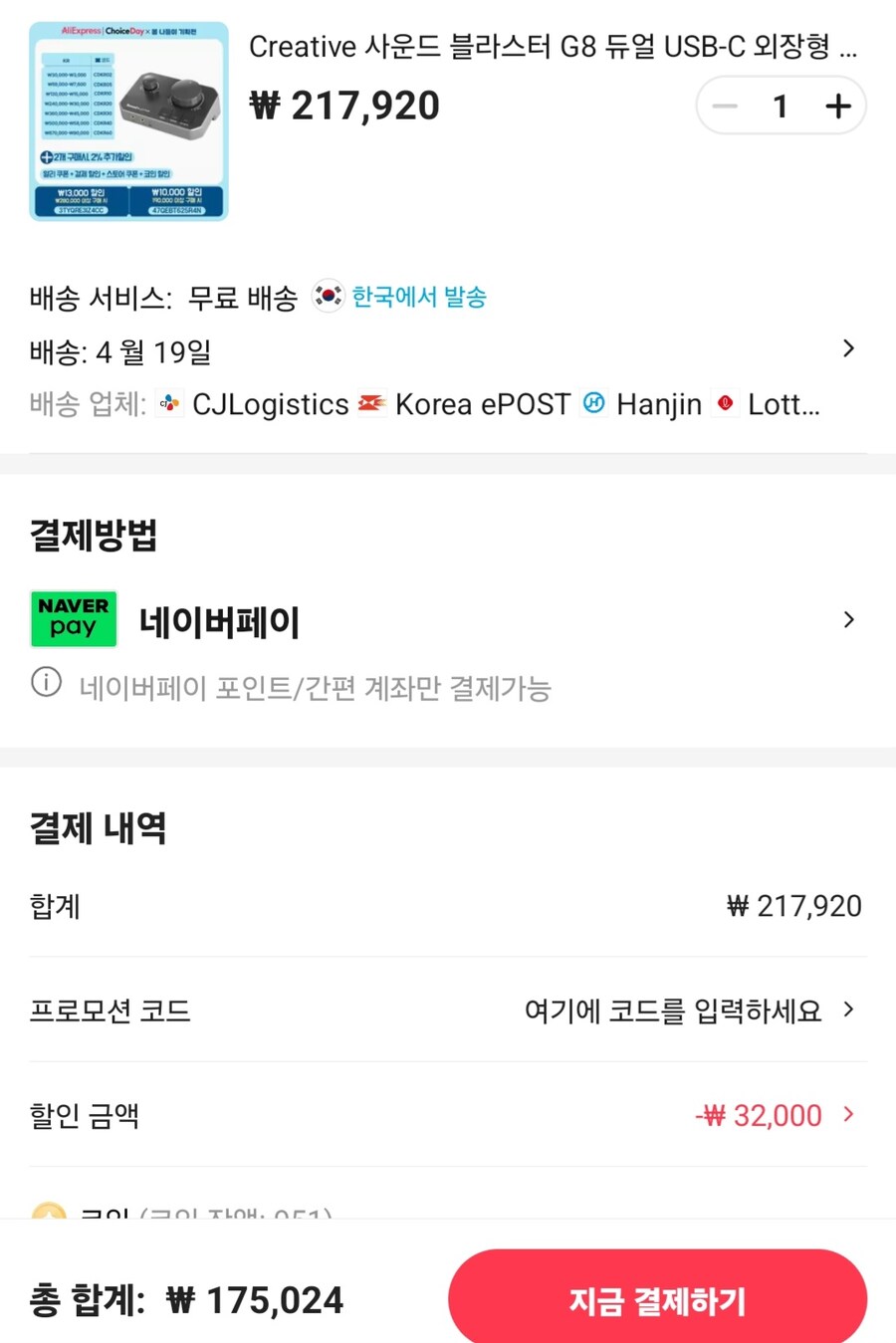The image size is (896, 1343).
Task: Select the product title text link
Action: 554,46
